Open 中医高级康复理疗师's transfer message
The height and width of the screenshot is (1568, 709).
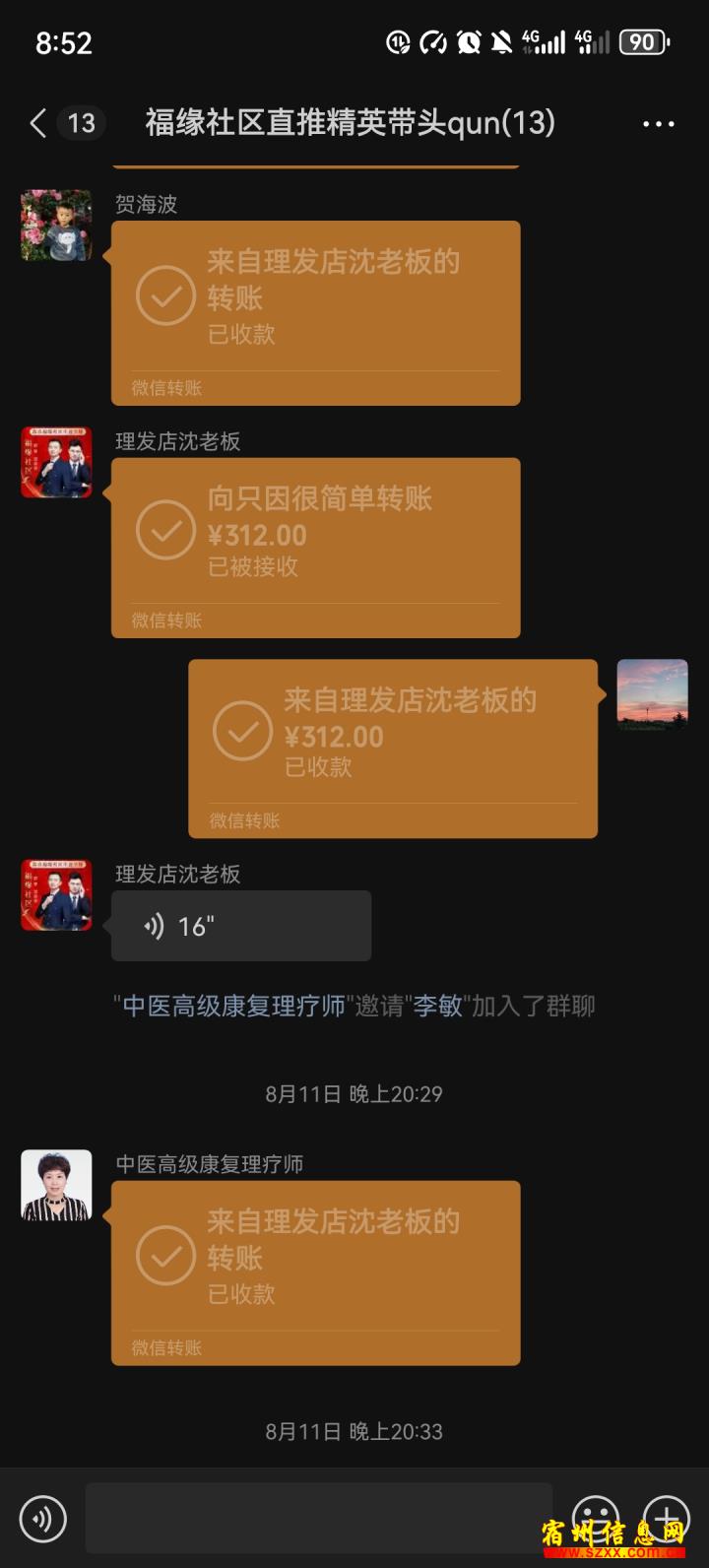point(315,1273)
